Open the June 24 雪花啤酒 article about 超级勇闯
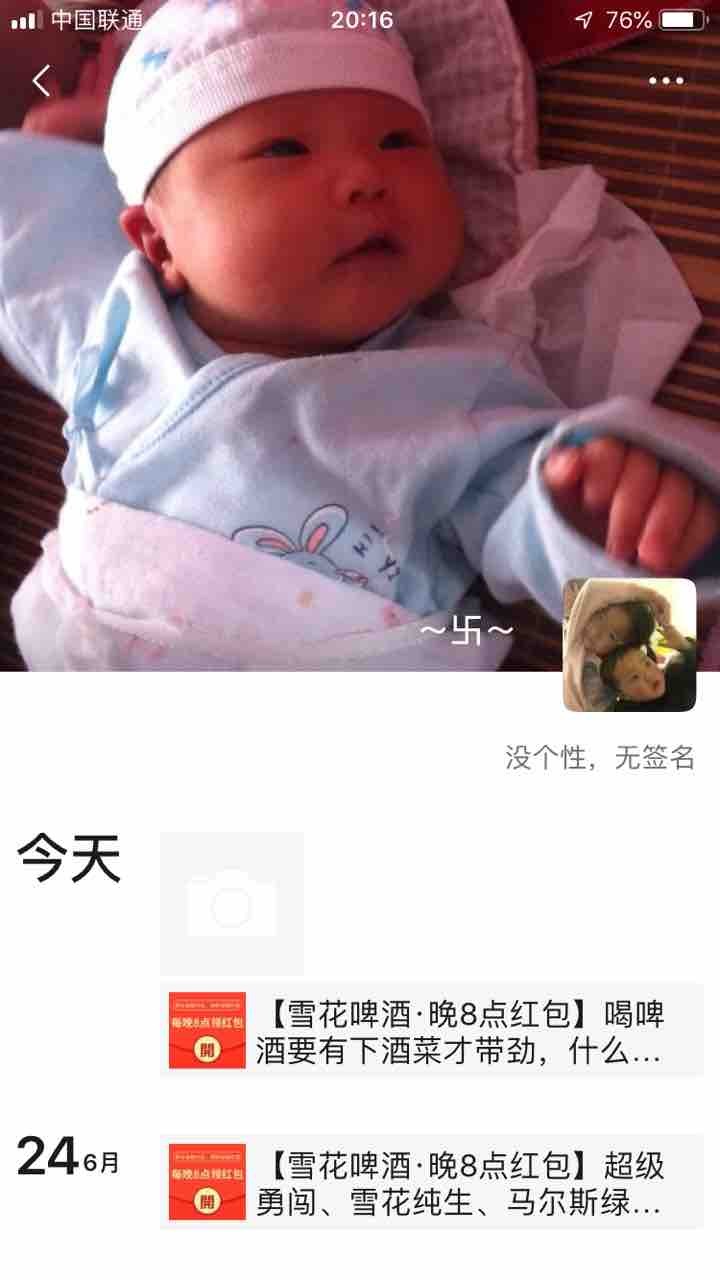Viewport: 720px width, 1280px height. coord(432,1182)
